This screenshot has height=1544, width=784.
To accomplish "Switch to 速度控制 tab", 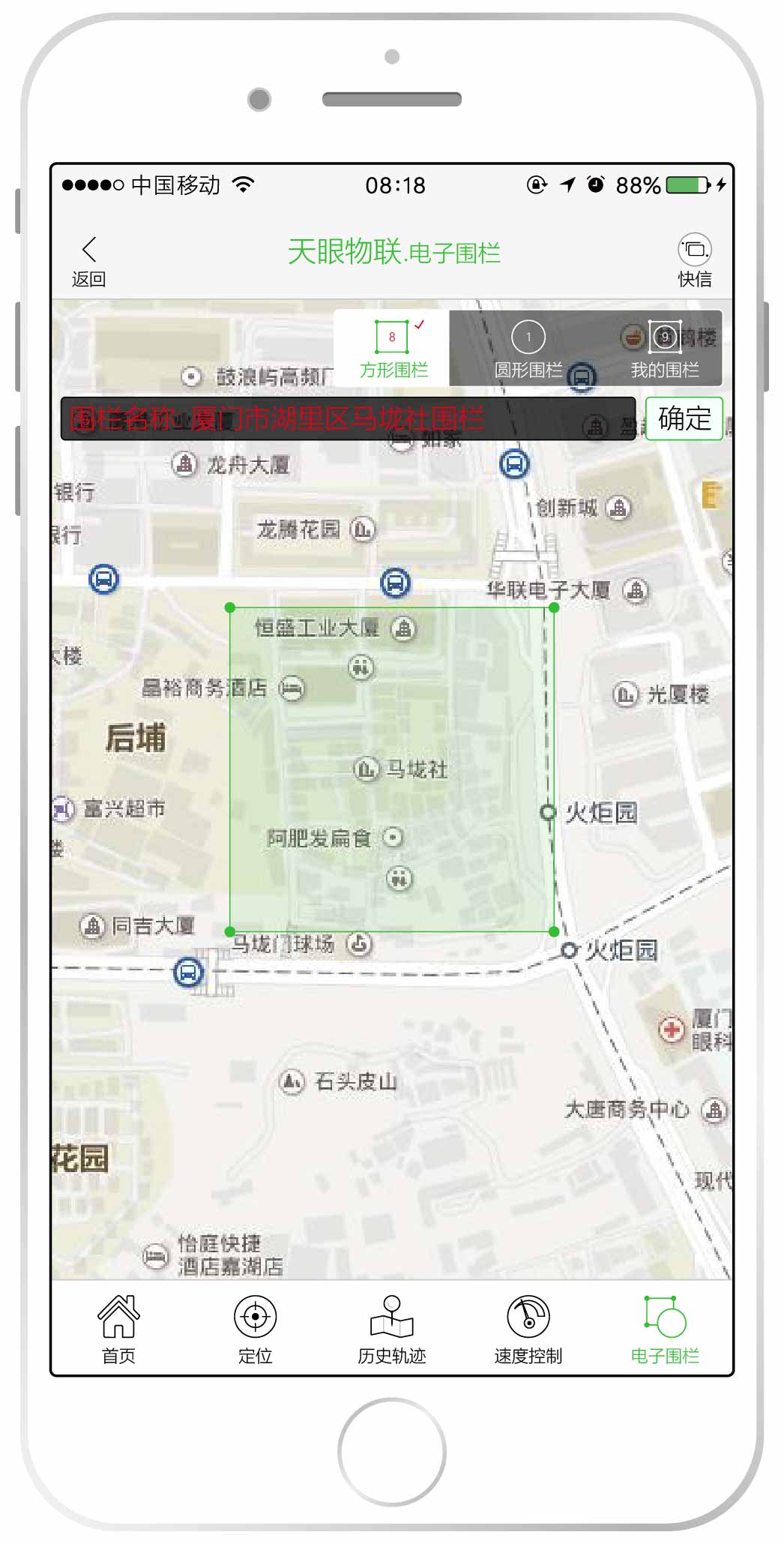I will click(x=528, y=1329).
